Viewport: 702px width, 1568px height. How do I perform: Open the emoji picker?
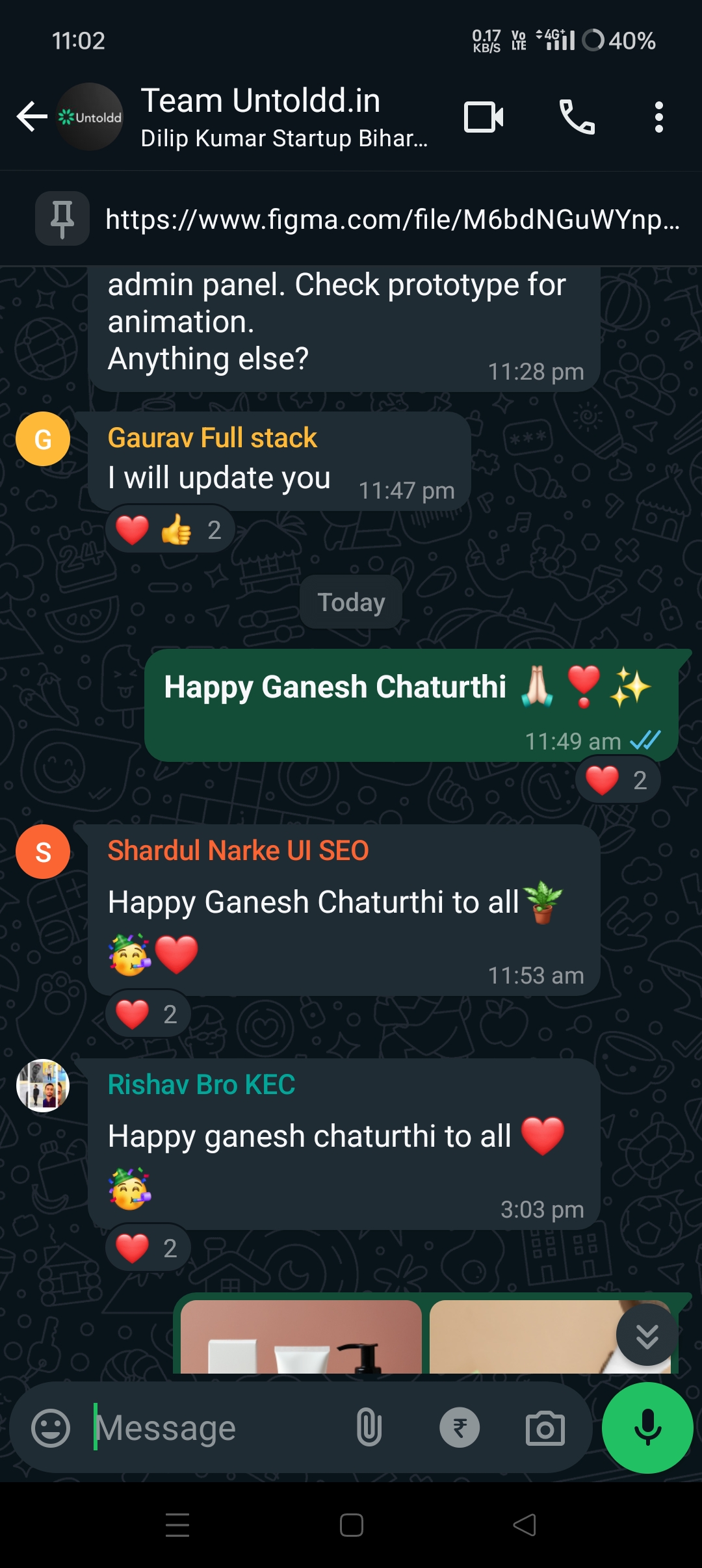click(x=51, y=1428)
